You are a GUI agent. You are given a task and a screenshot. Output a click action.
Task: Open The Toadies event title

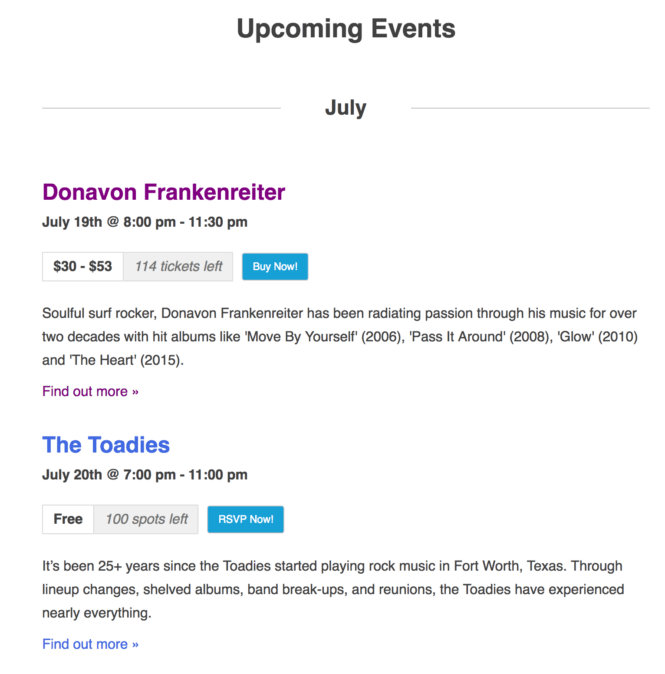click(106, 445)
